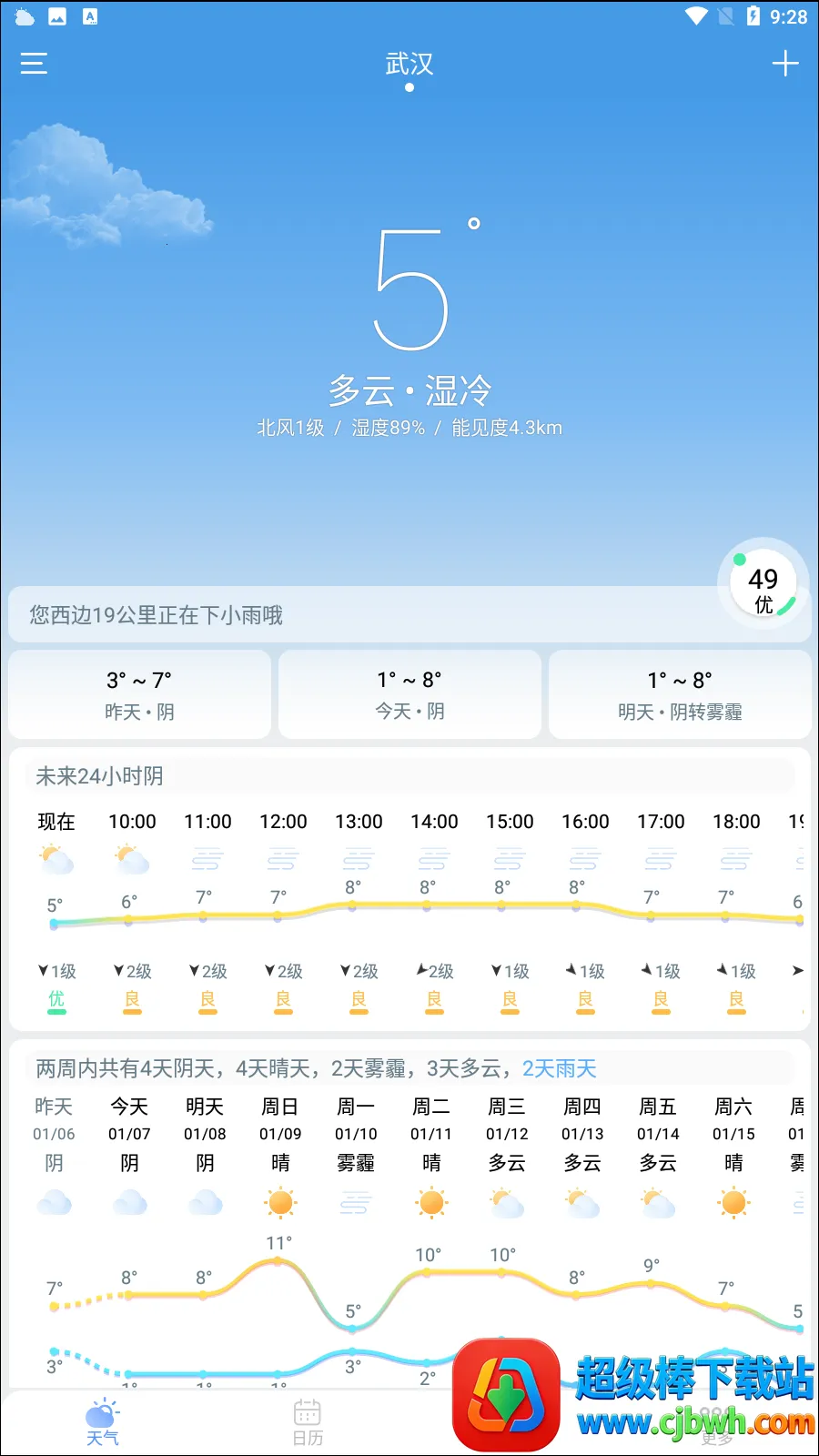Viewport: 819px width, 1456px height.
Task: Open today's forecast card 今天·阴
Action: pos(409,694)
